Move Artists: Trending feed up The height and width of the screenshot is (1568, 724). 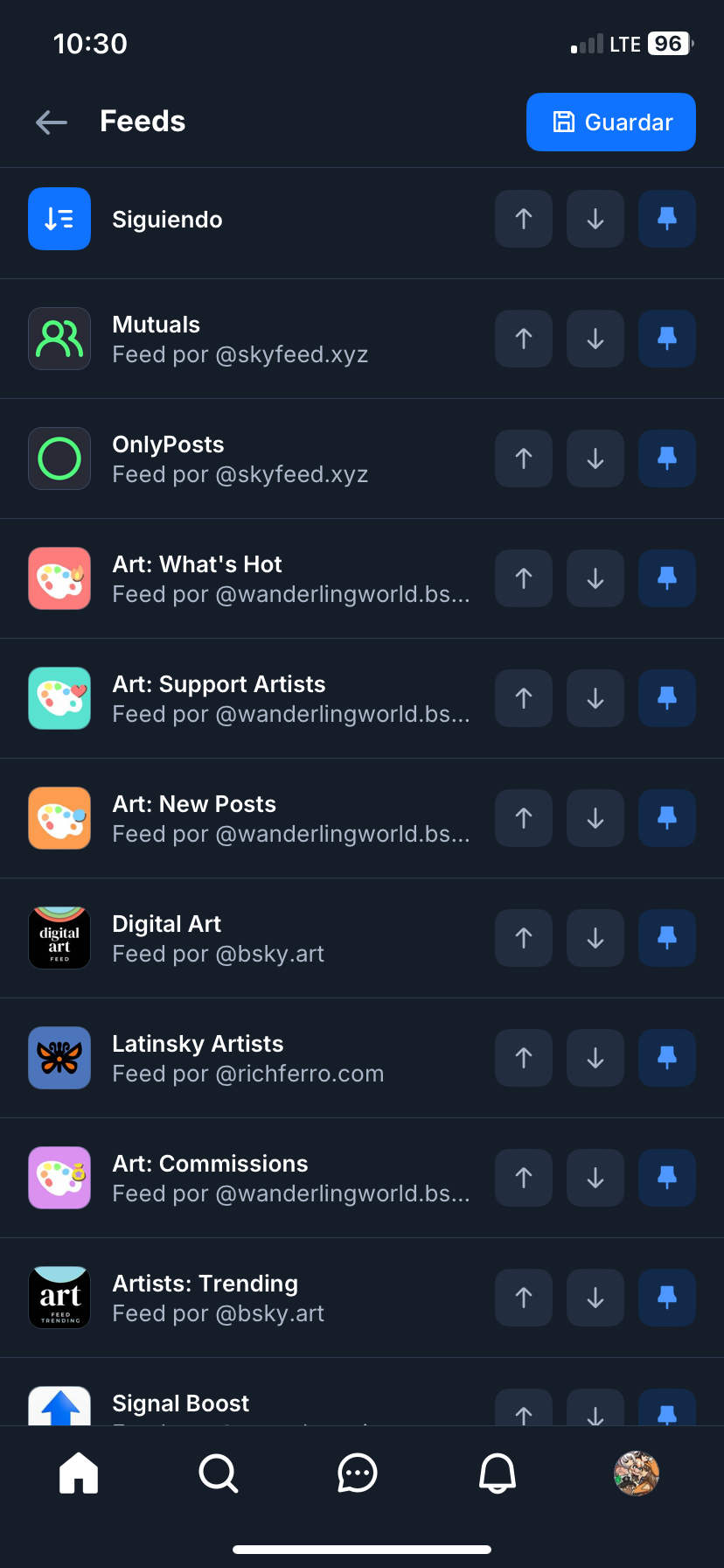tap(524, 1298)
